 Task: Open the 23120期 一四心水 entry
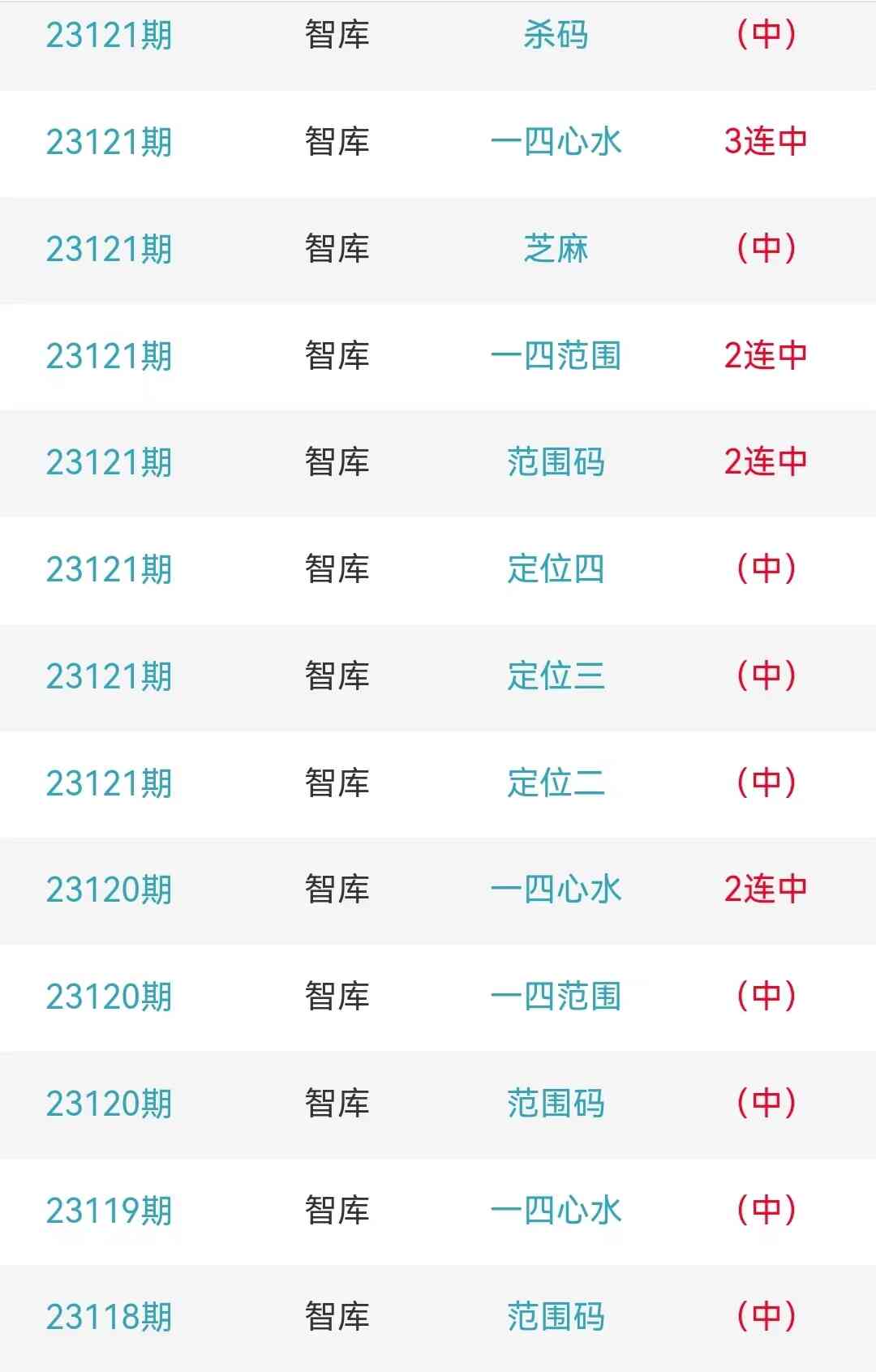(x=556, y=890)
